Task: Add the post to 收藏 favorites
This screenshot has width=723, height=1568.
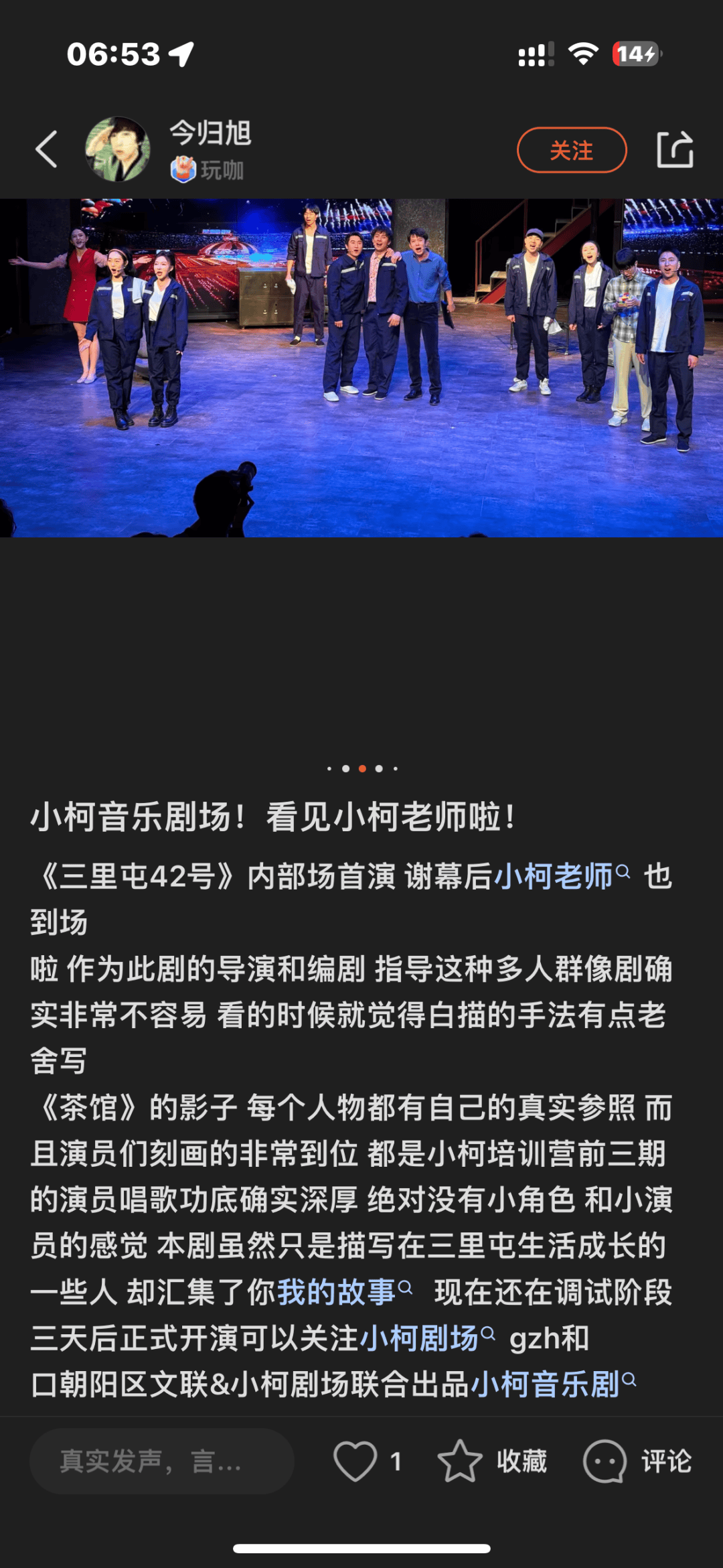Action: [492, 1462]
